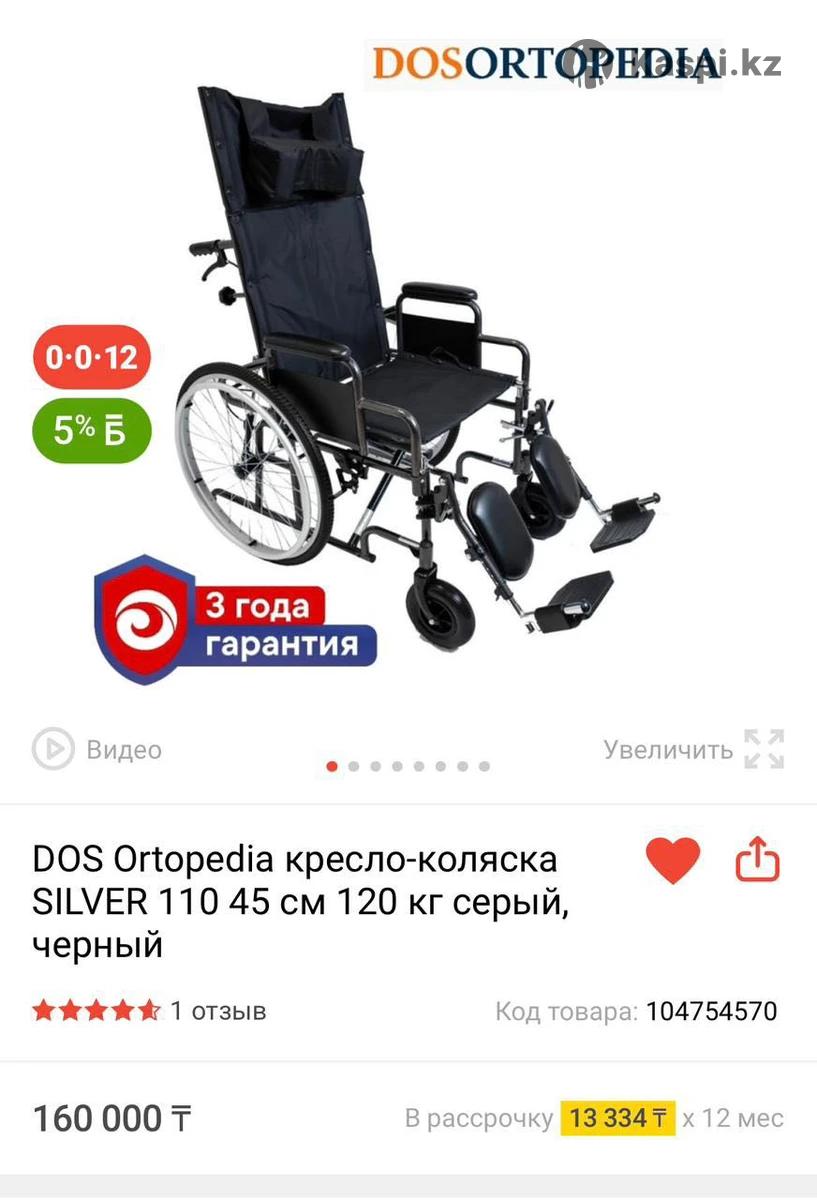Share this wheelchair listing
This screenshot has width=817, height=1200.
(757, 860)
